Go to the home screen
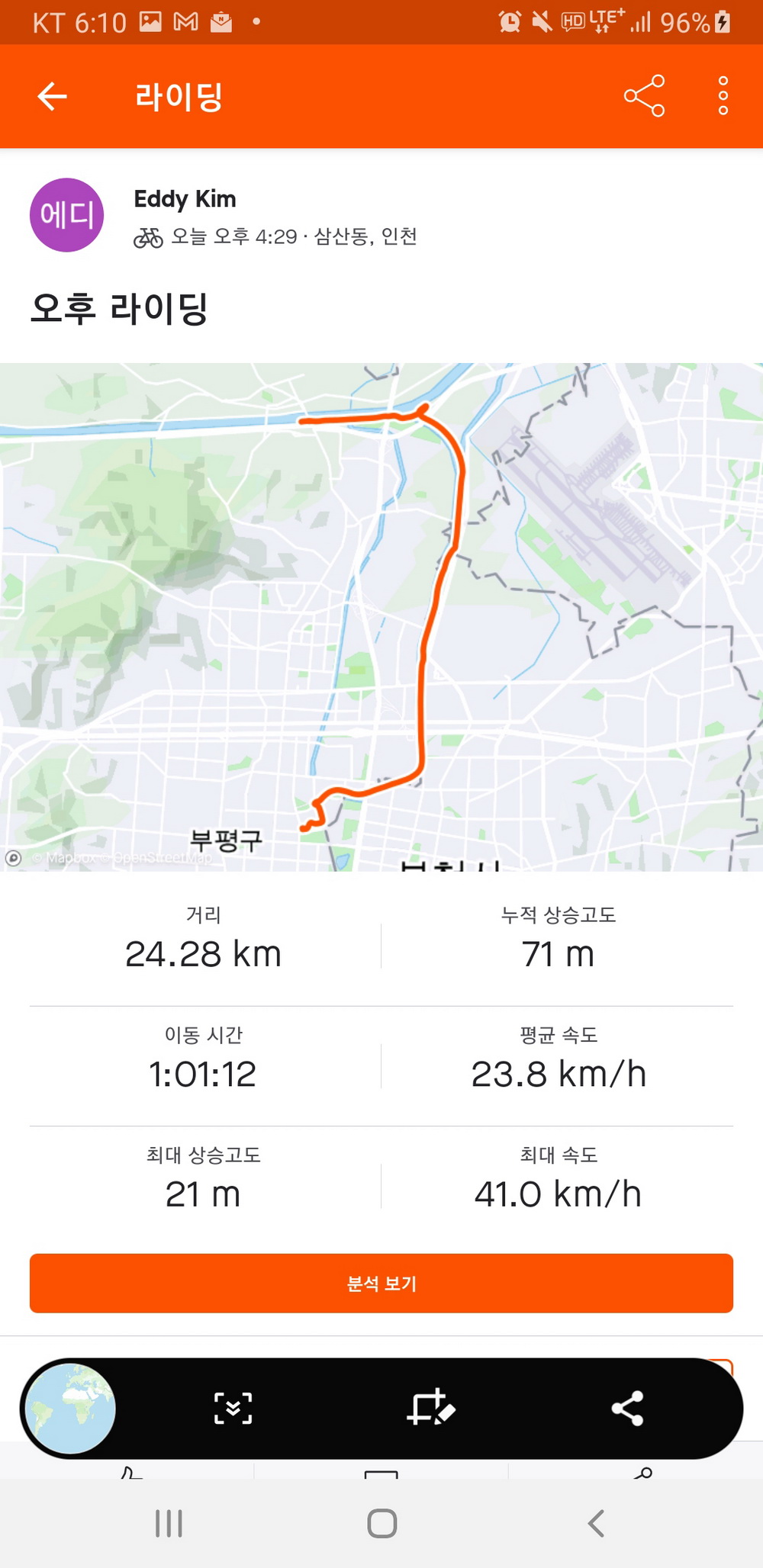763x1568 pixels. click(x=381, y=1523)
